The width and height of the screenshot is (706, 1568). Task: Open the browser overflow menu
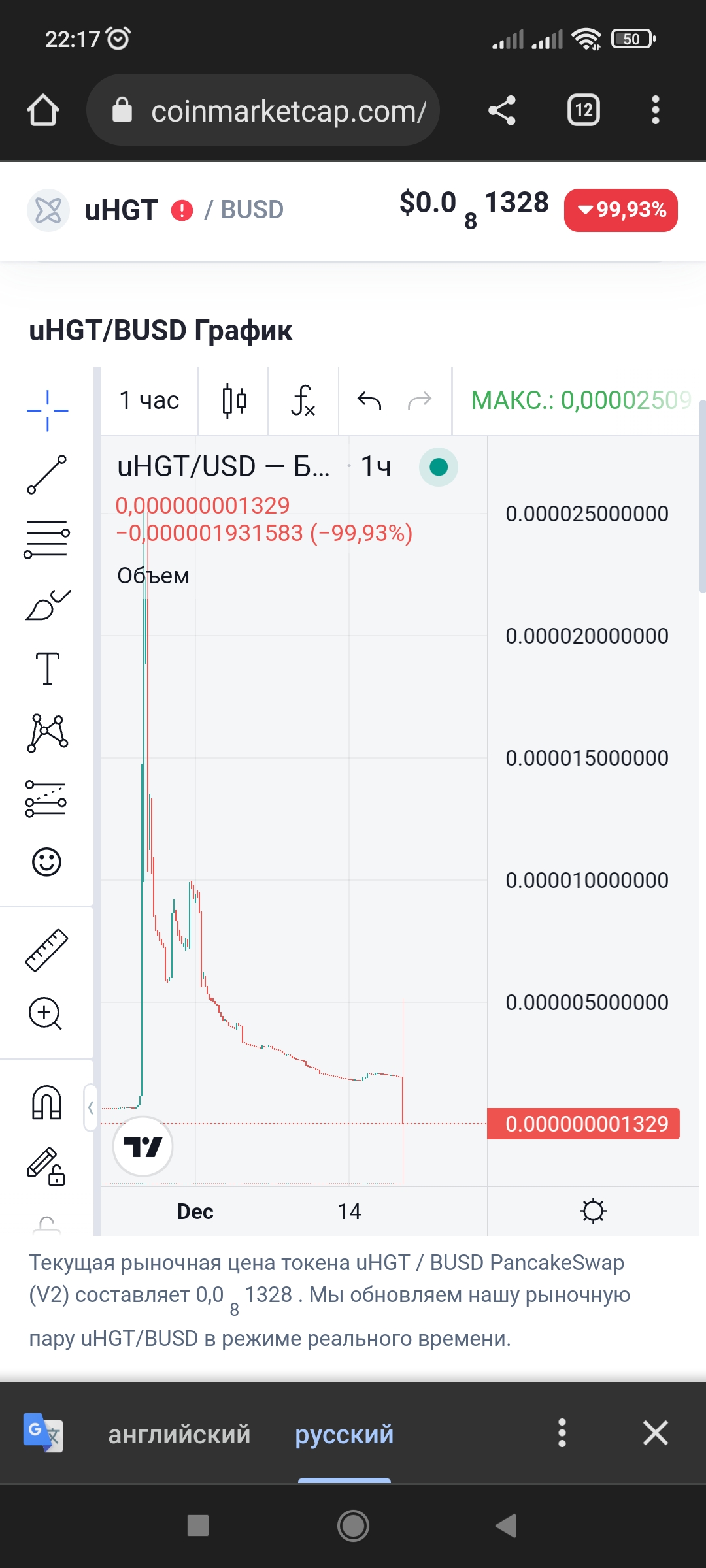656,110
